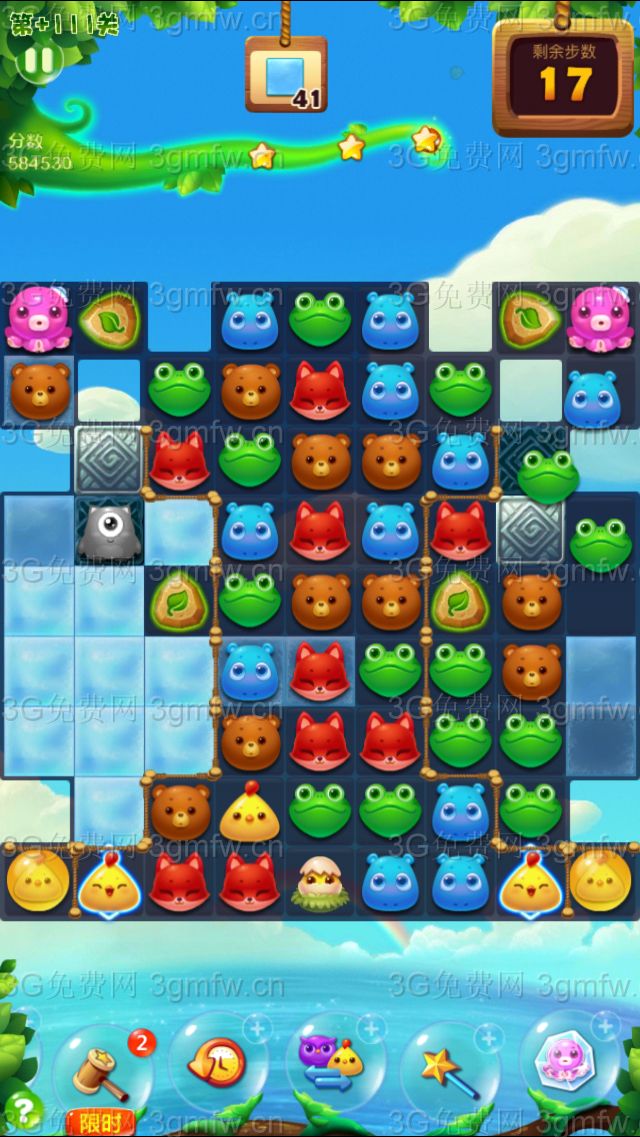Tap the chick in eggshell nest tile
The width and height of the screenshot is (640, 1137).
[320, 882]
